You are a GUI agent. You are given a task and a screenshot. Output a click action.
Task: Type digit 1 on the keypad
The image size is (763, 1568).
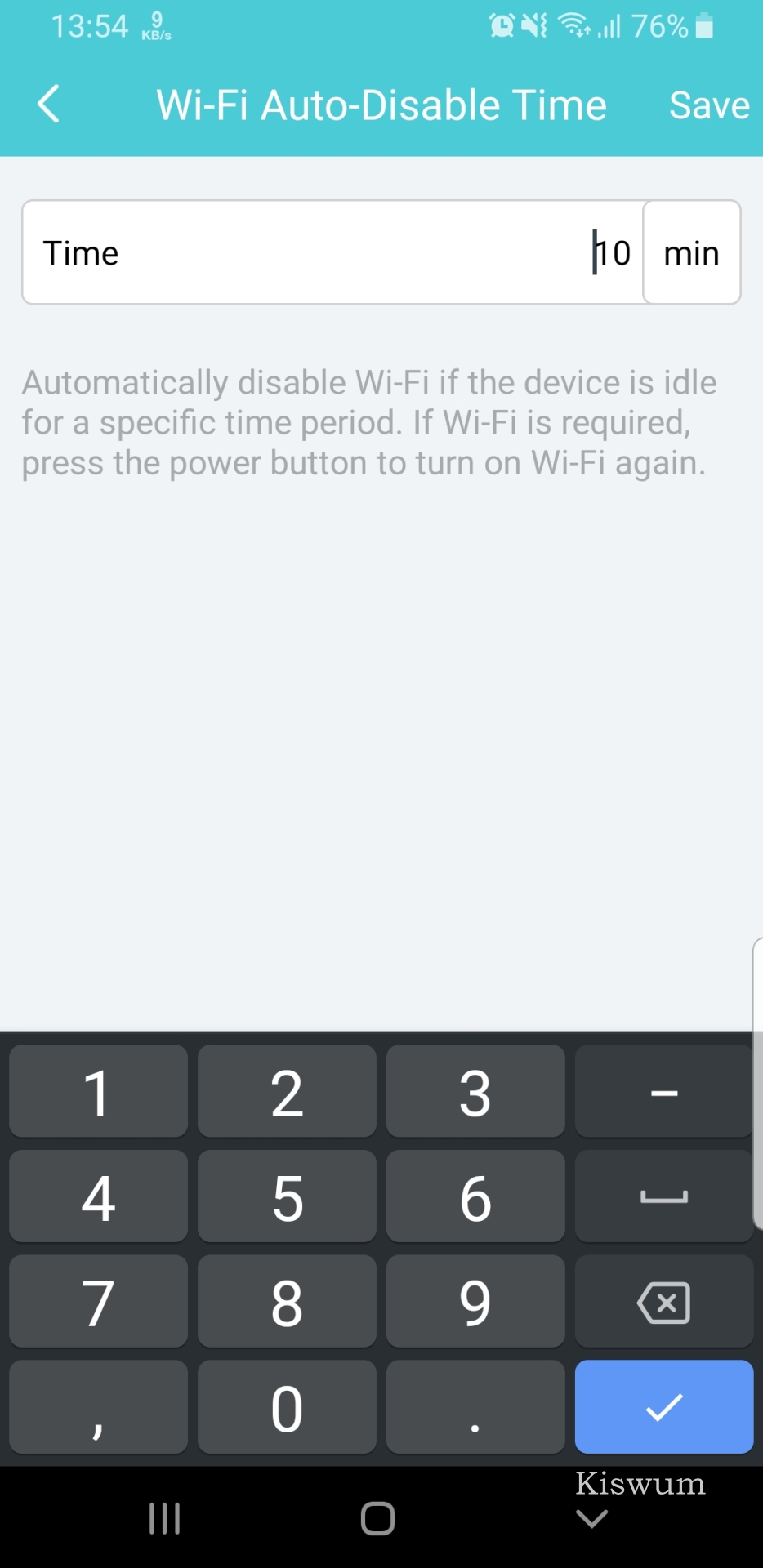[98, 1091]
